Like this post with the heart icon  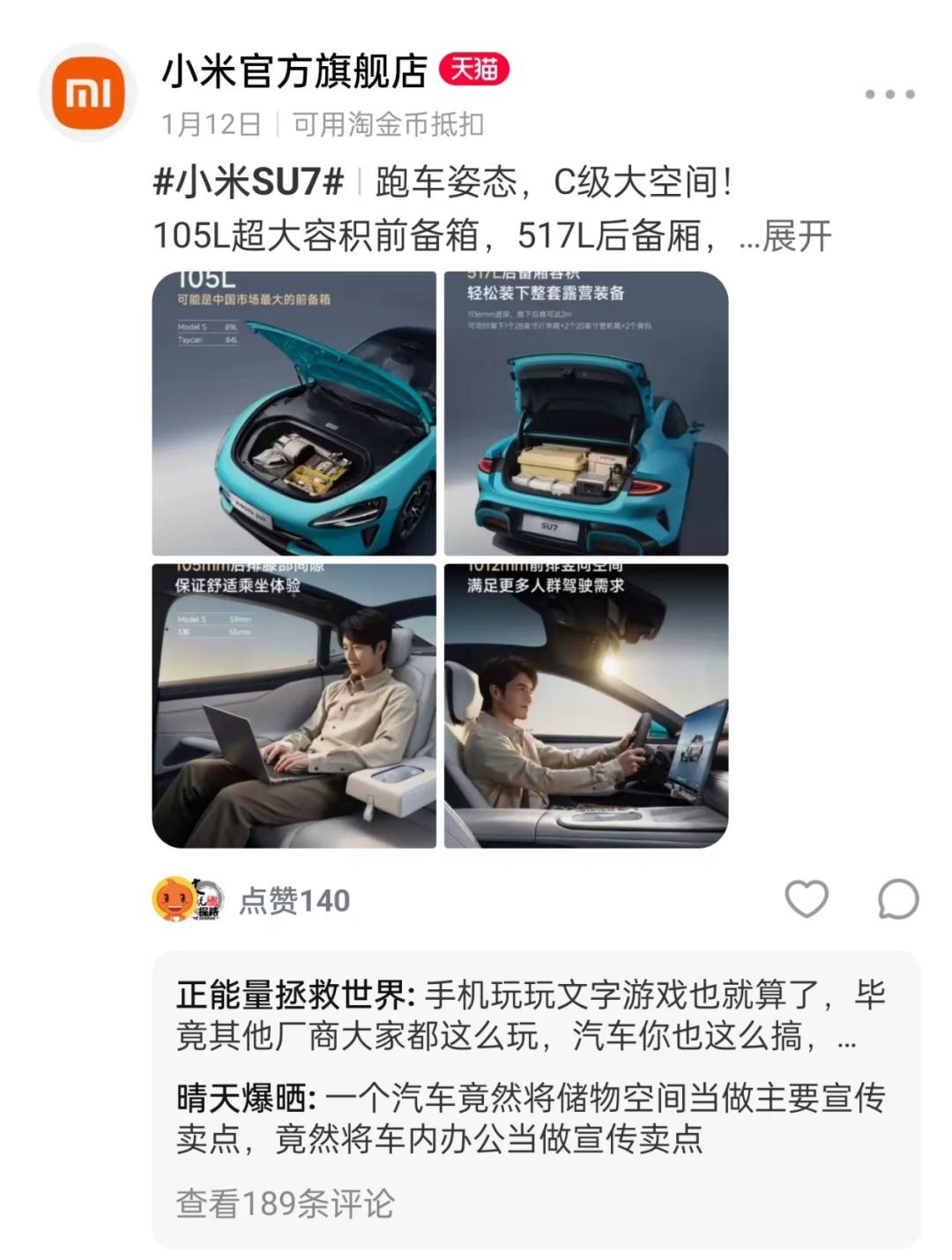(x=806, y=899)
